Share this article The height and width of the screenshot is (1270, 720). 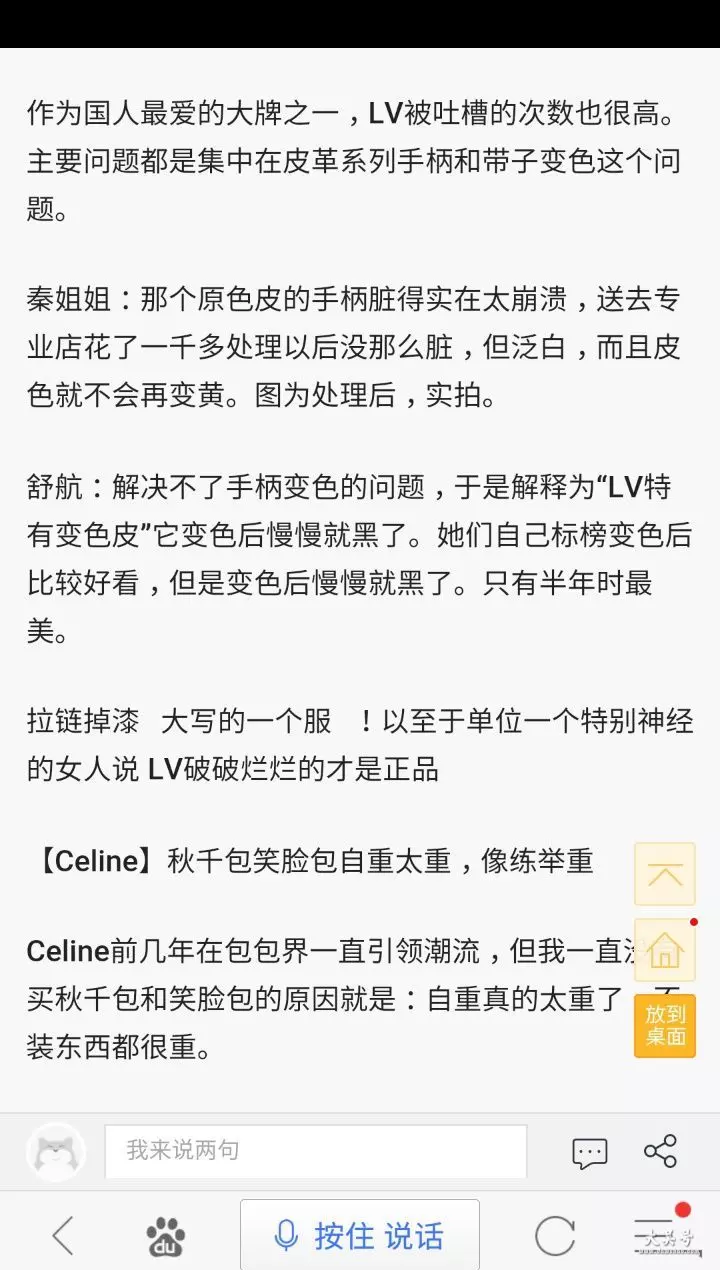click(x=660, y=1151)
